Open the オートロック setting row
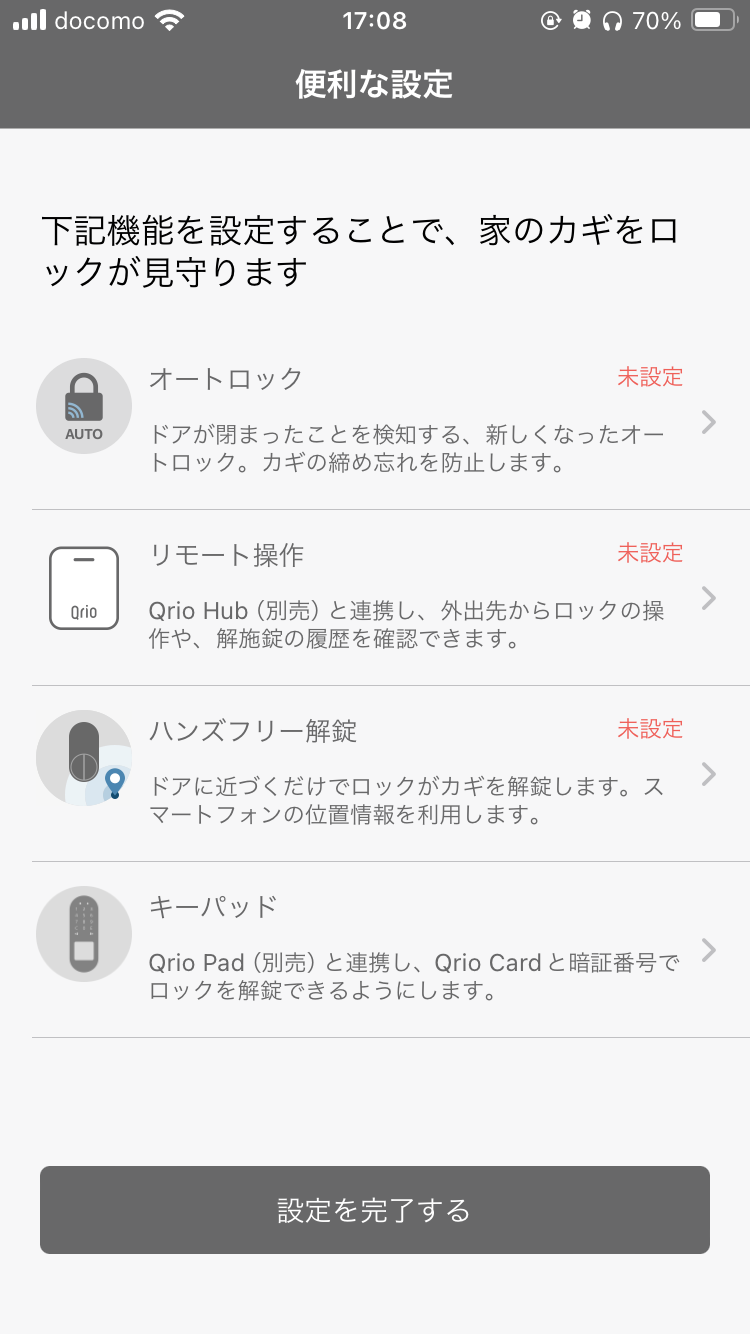The width and height of the screenshot is (750, 1334). pos(375,422)
